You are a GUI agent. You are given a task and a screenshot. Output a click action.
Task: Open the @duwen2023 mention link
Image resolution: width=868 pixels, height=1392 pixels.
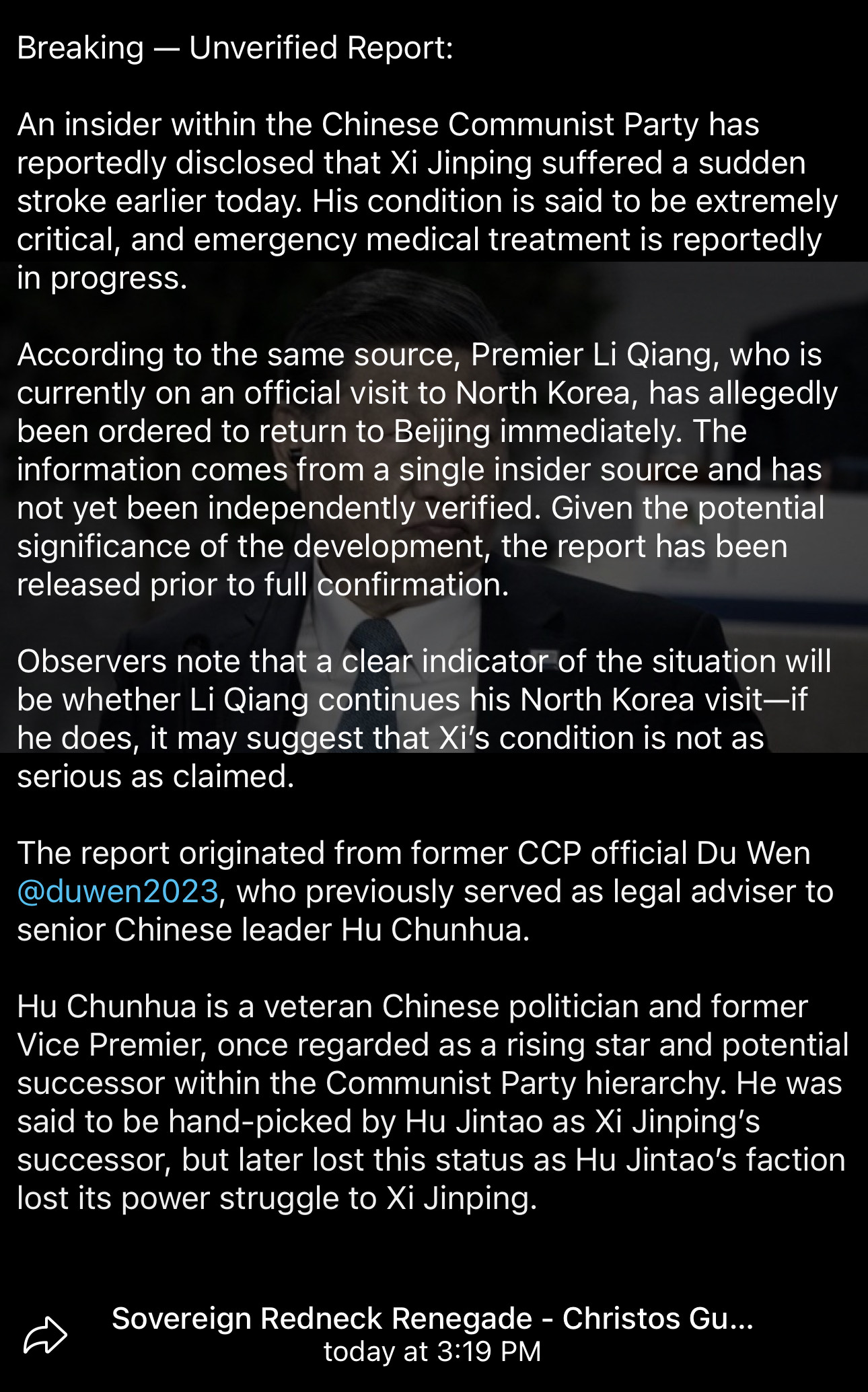point(118,891)
